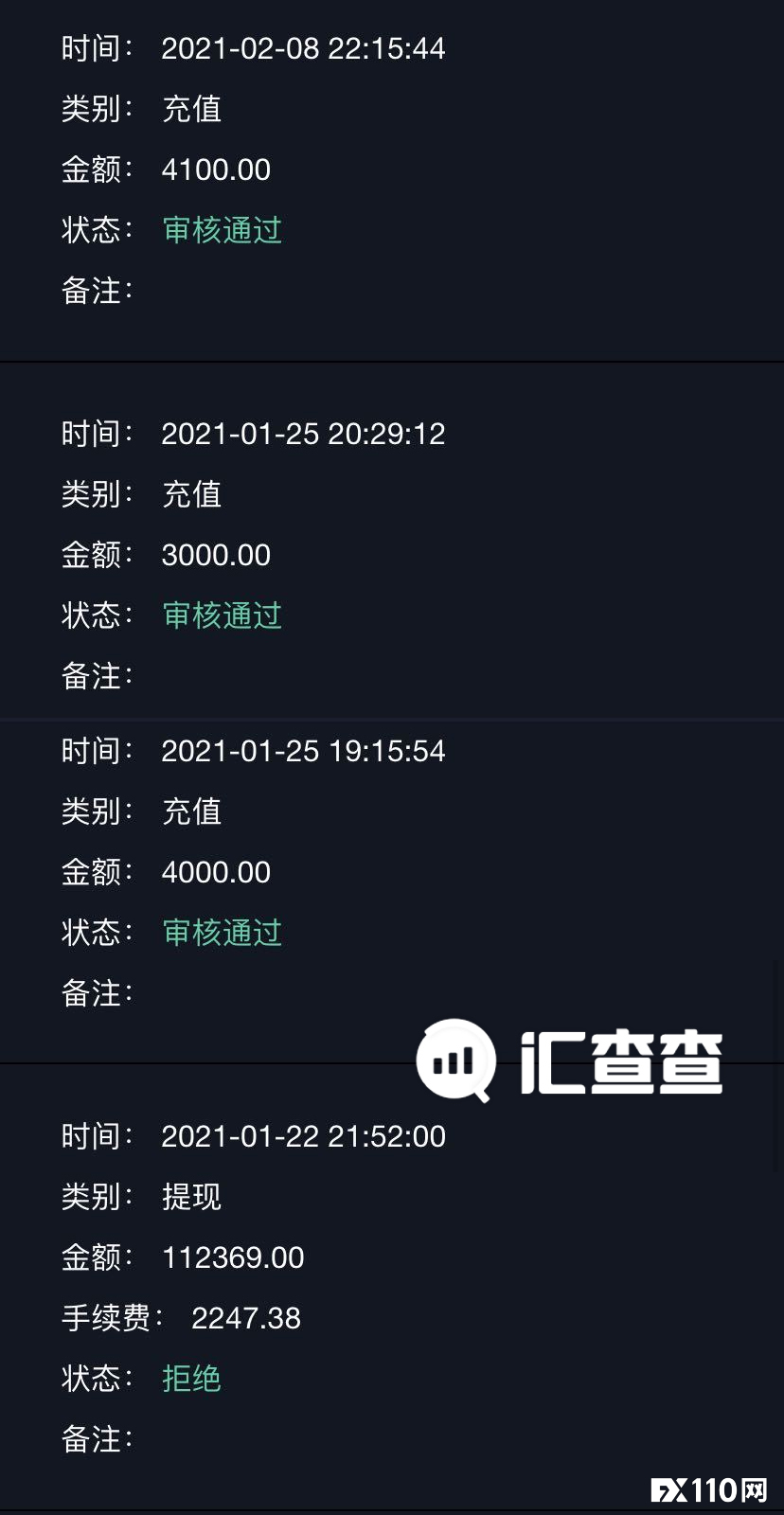Click the timestamp 2021-01-22 21:52:00

tap(303, 1135)
